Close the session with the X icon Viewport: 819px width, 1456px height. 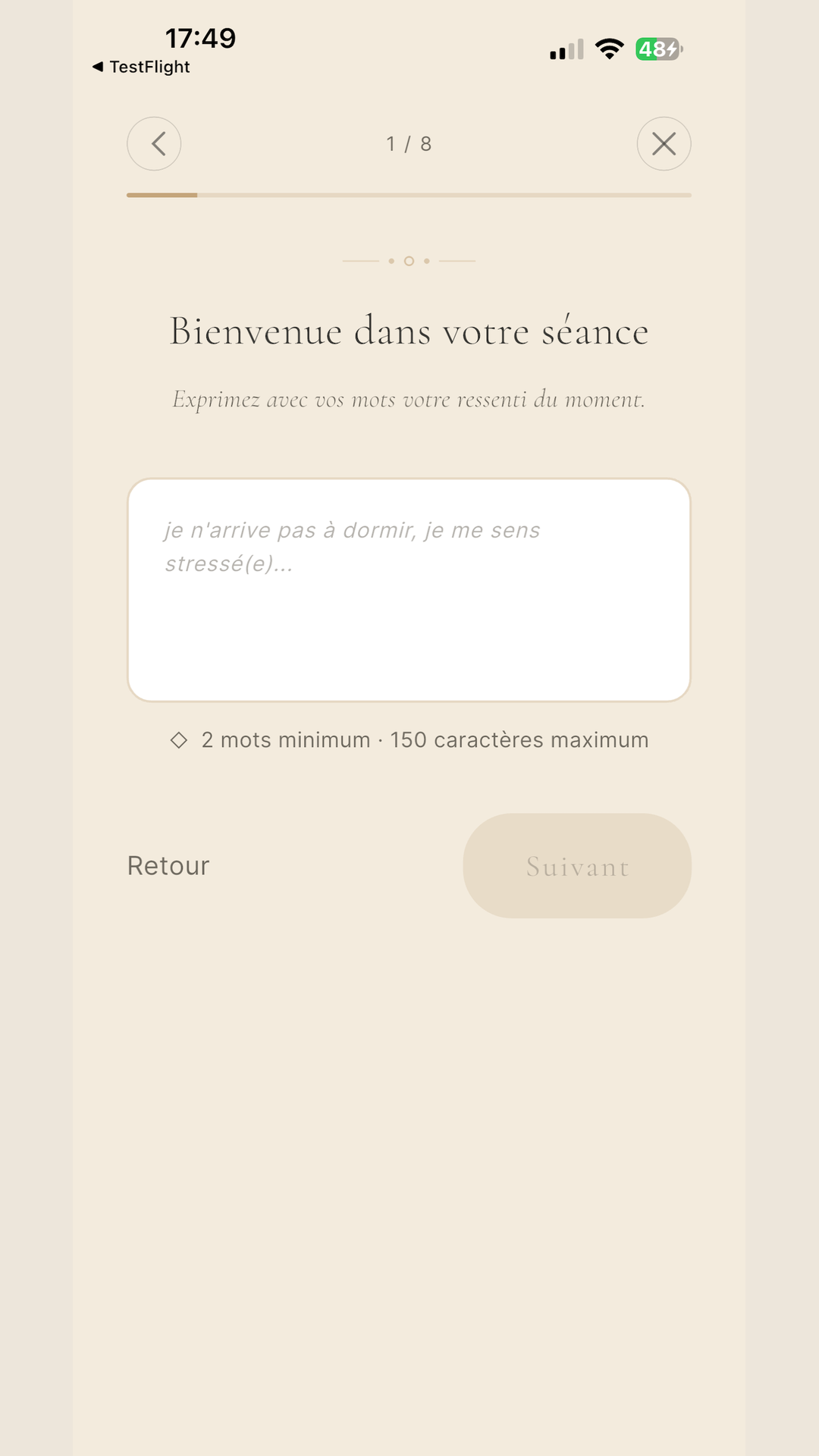[664, 143]
